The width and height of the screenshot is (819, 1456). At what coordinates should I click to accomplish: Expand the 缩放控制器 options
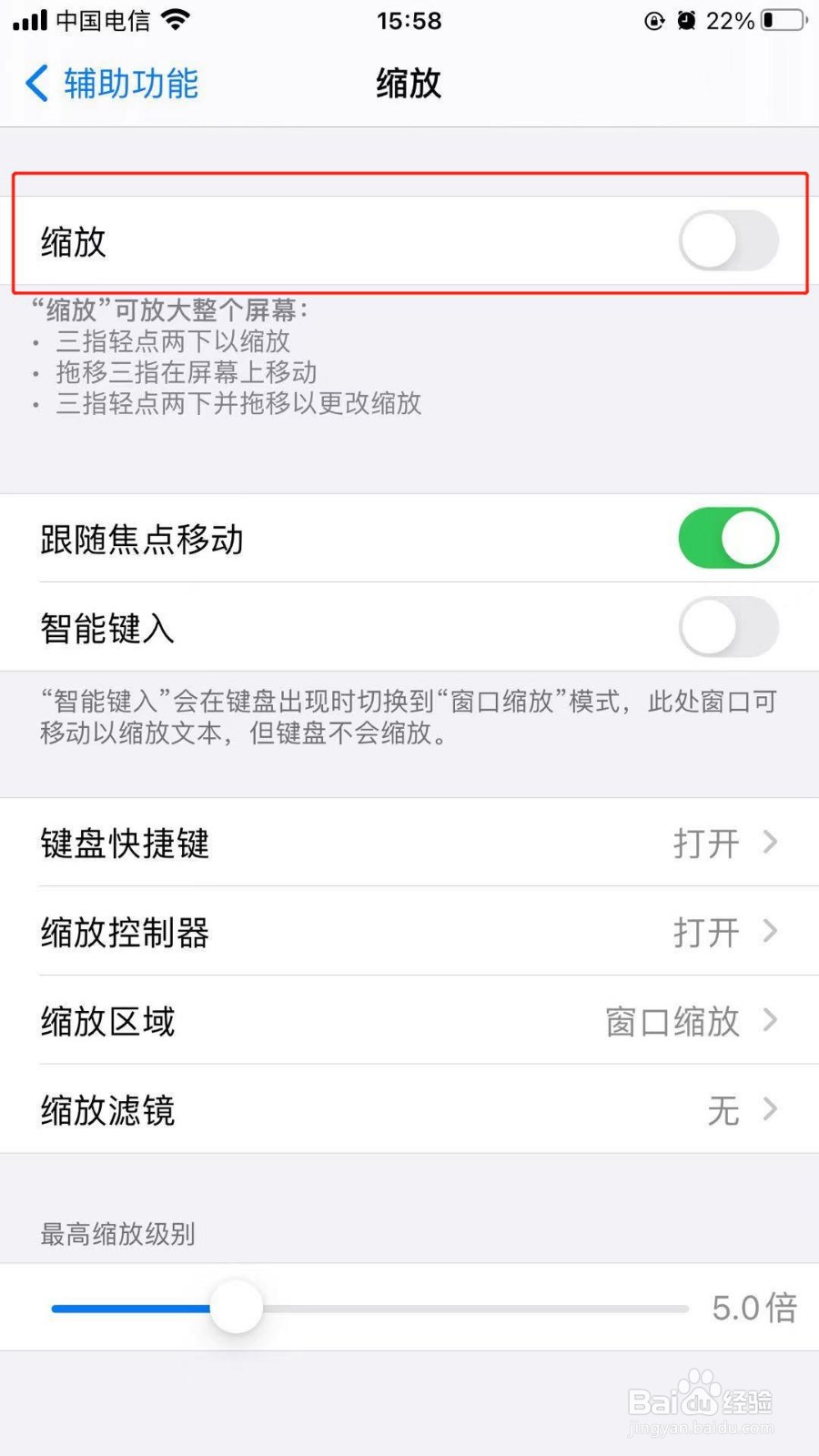773,933
